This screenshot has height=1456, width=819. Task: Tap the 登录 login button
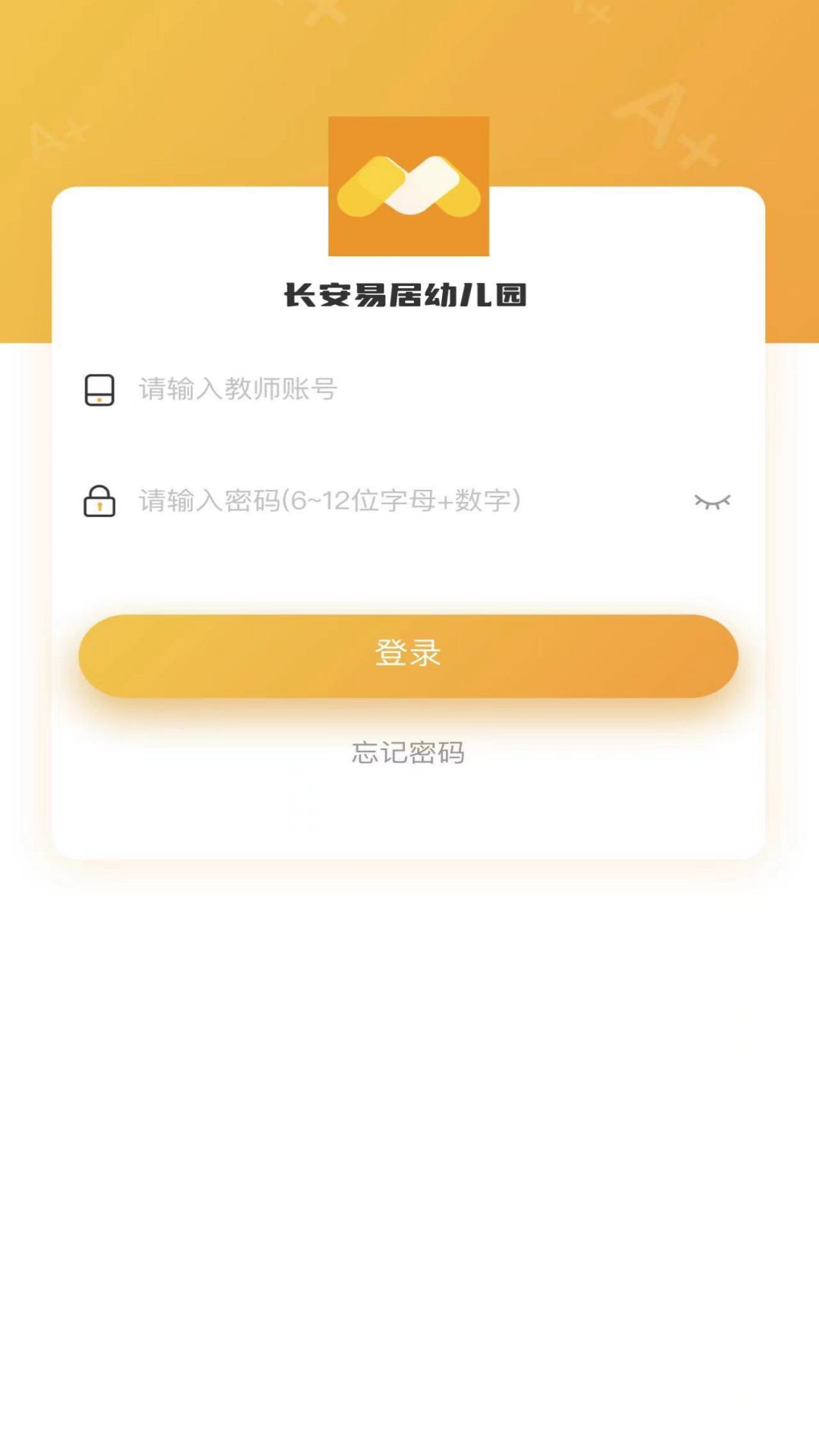click(408, 656)
